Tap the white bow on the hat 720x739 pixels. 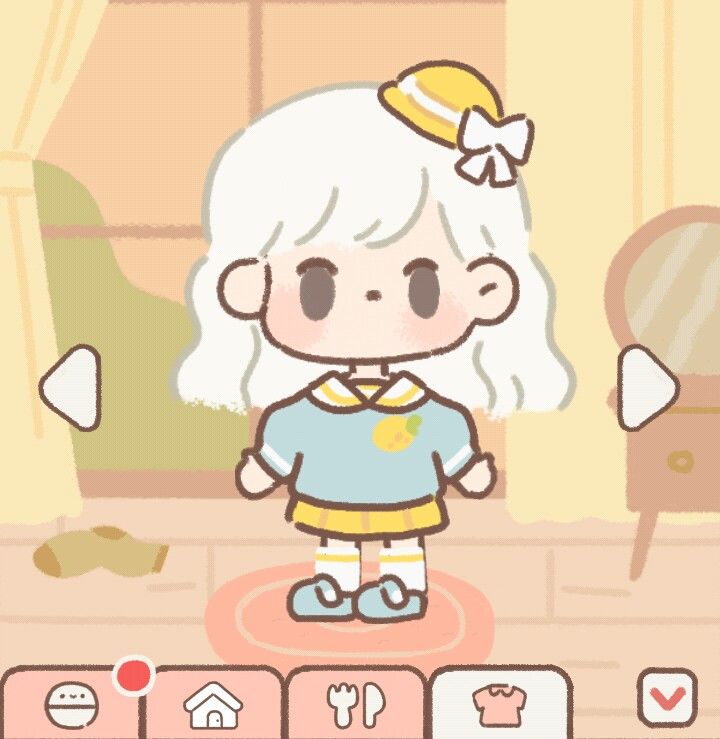click(490, 140)
